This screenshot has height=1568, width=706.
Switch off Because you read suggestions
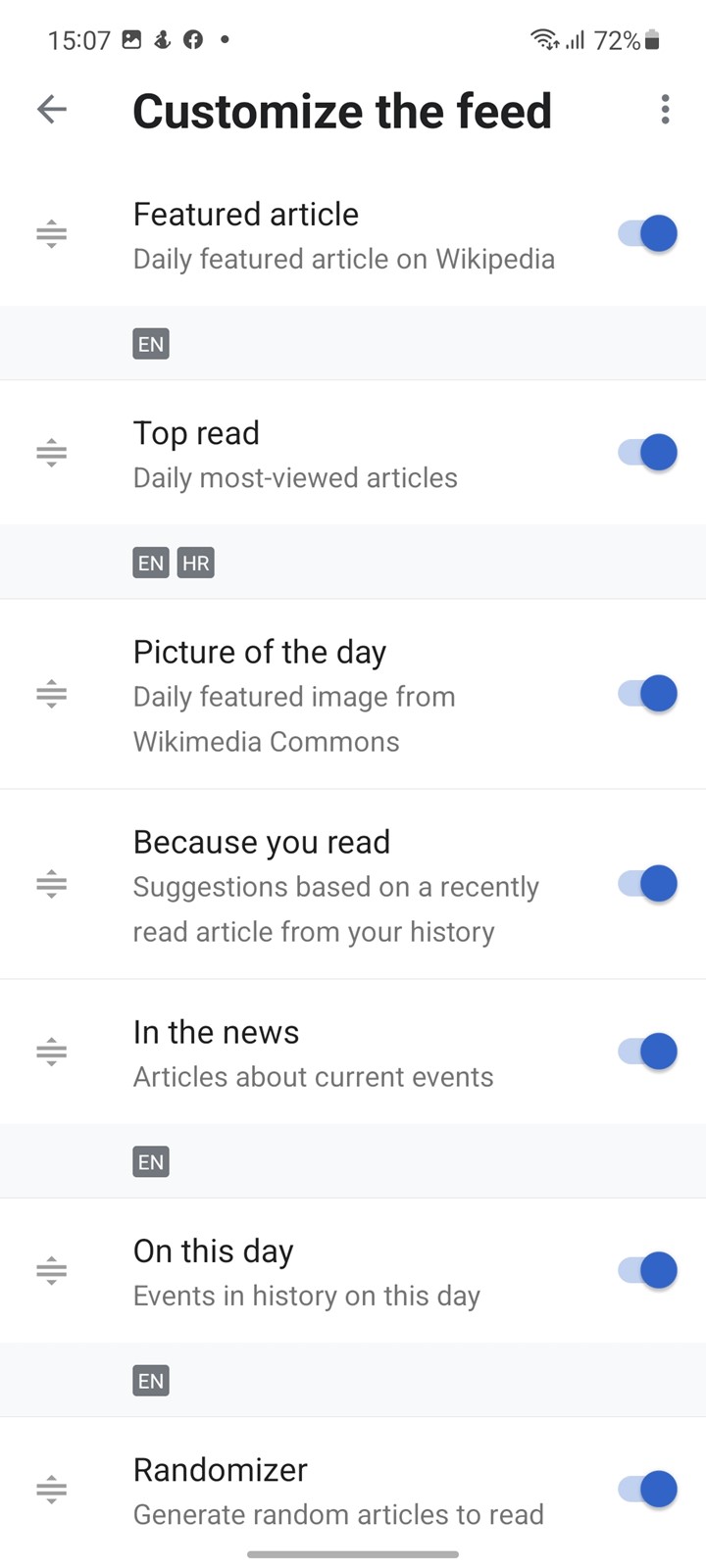pos(647,884)
